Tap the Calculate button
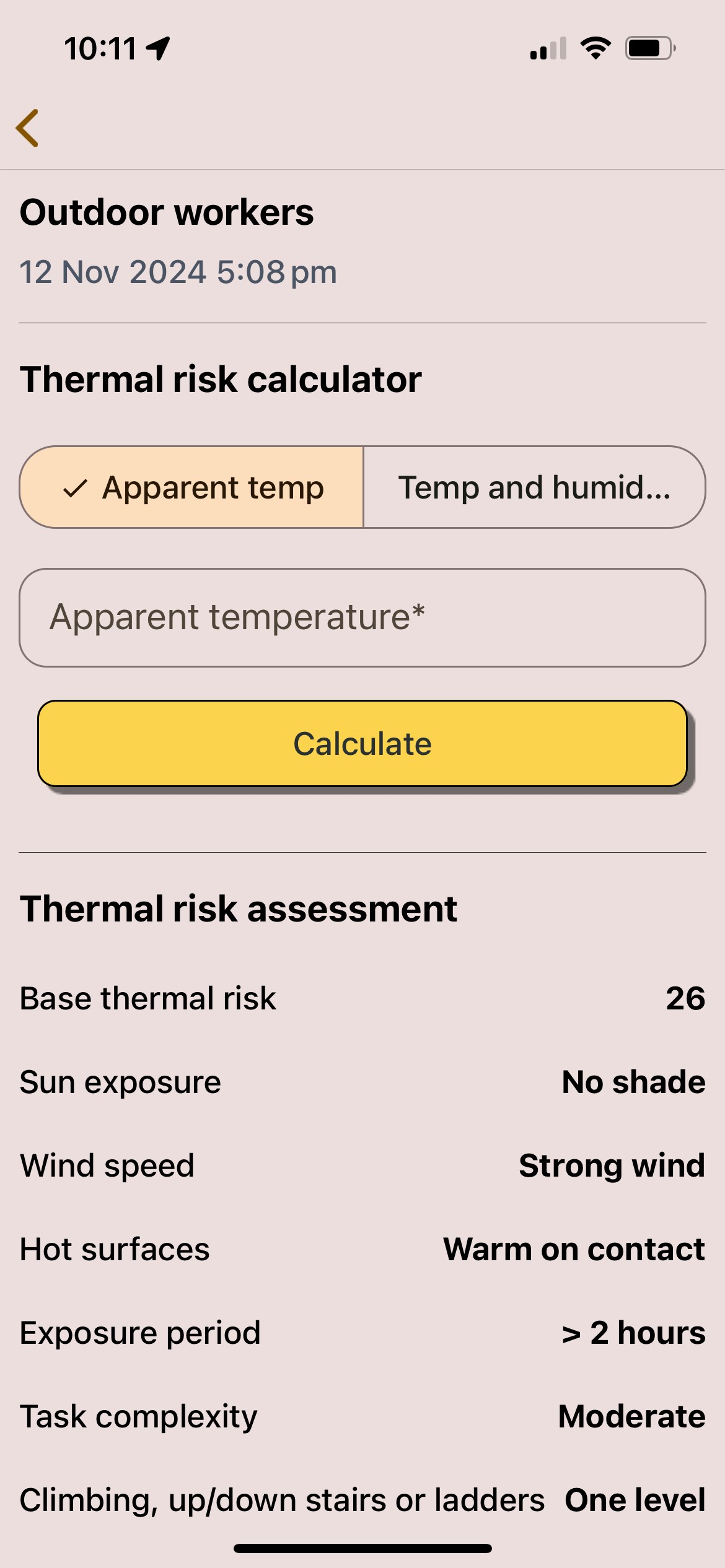The height and width of the screenshot is (1568, 725). [362, 744]
